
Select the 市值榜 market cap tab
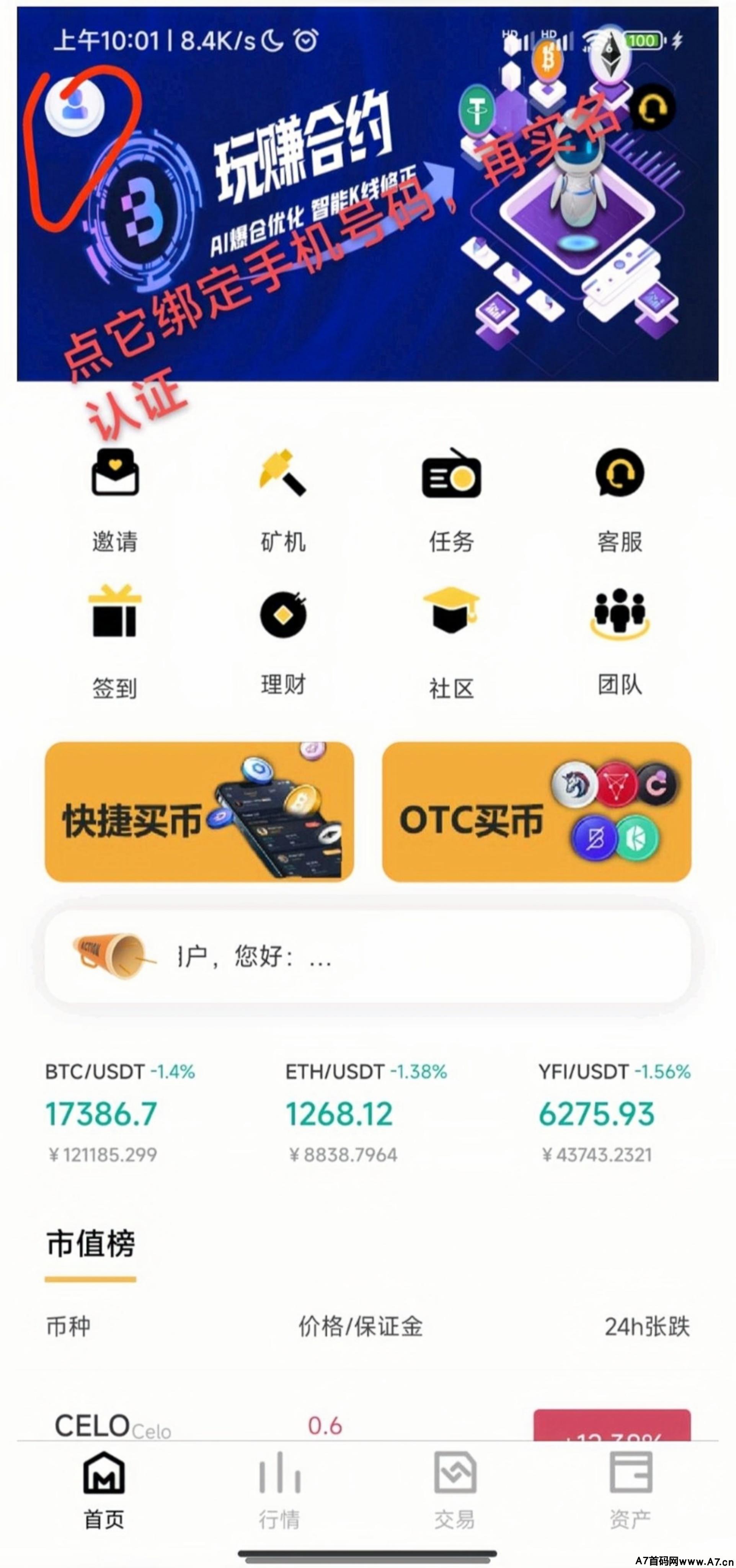[x=91, y=1243]
